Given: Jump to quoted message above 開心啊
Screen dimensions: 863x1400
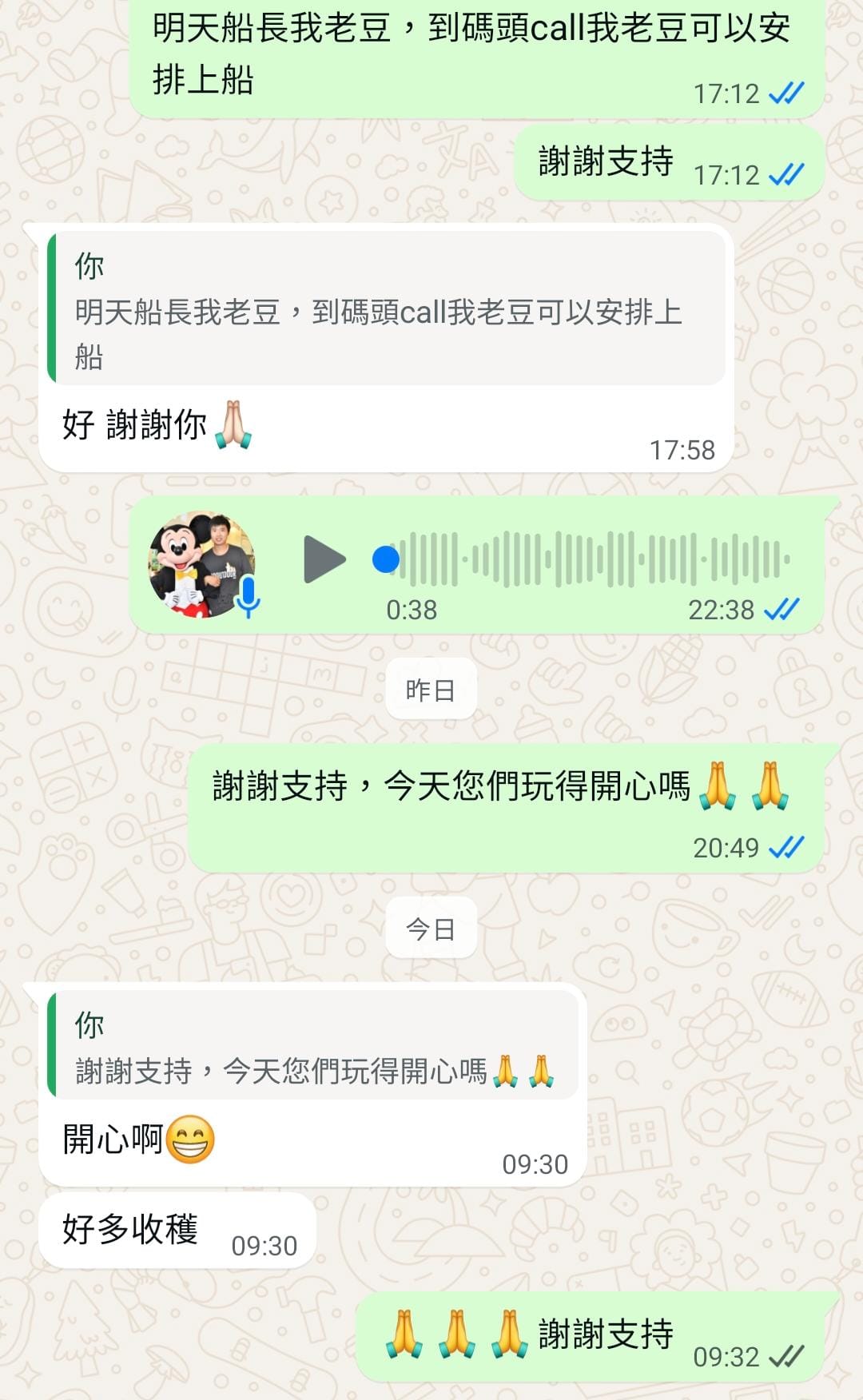Looking at the screenshot, I should (313, 1047).
